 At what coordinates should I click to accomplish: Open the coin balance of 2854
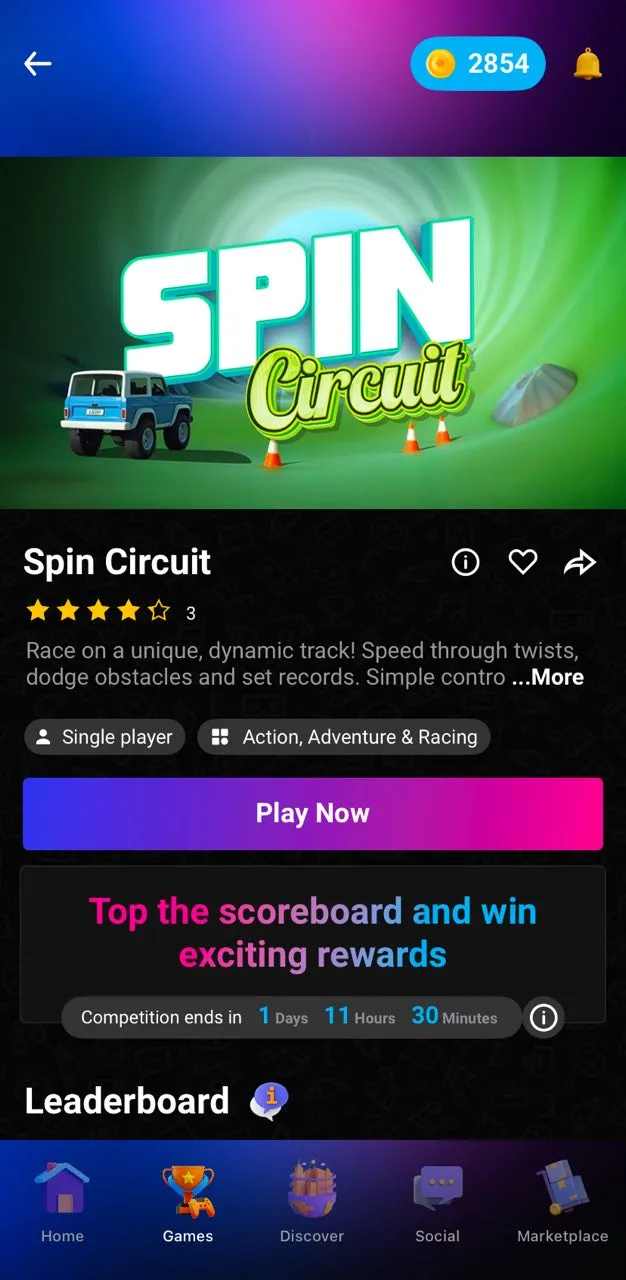[478, 64]
